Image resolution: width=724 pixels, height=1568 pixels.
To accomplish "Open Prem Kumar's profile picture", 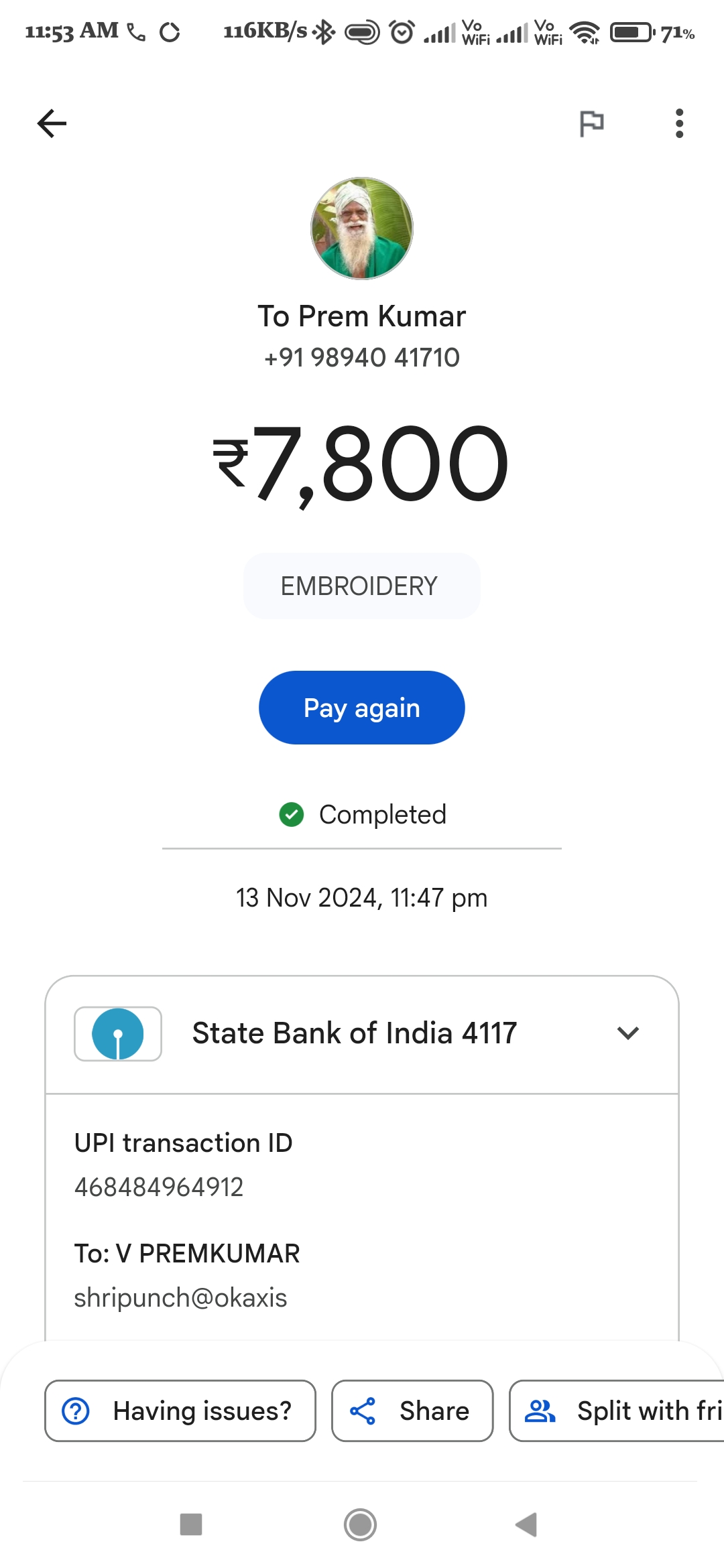I will pyautogui.click(x=362, y=228).
